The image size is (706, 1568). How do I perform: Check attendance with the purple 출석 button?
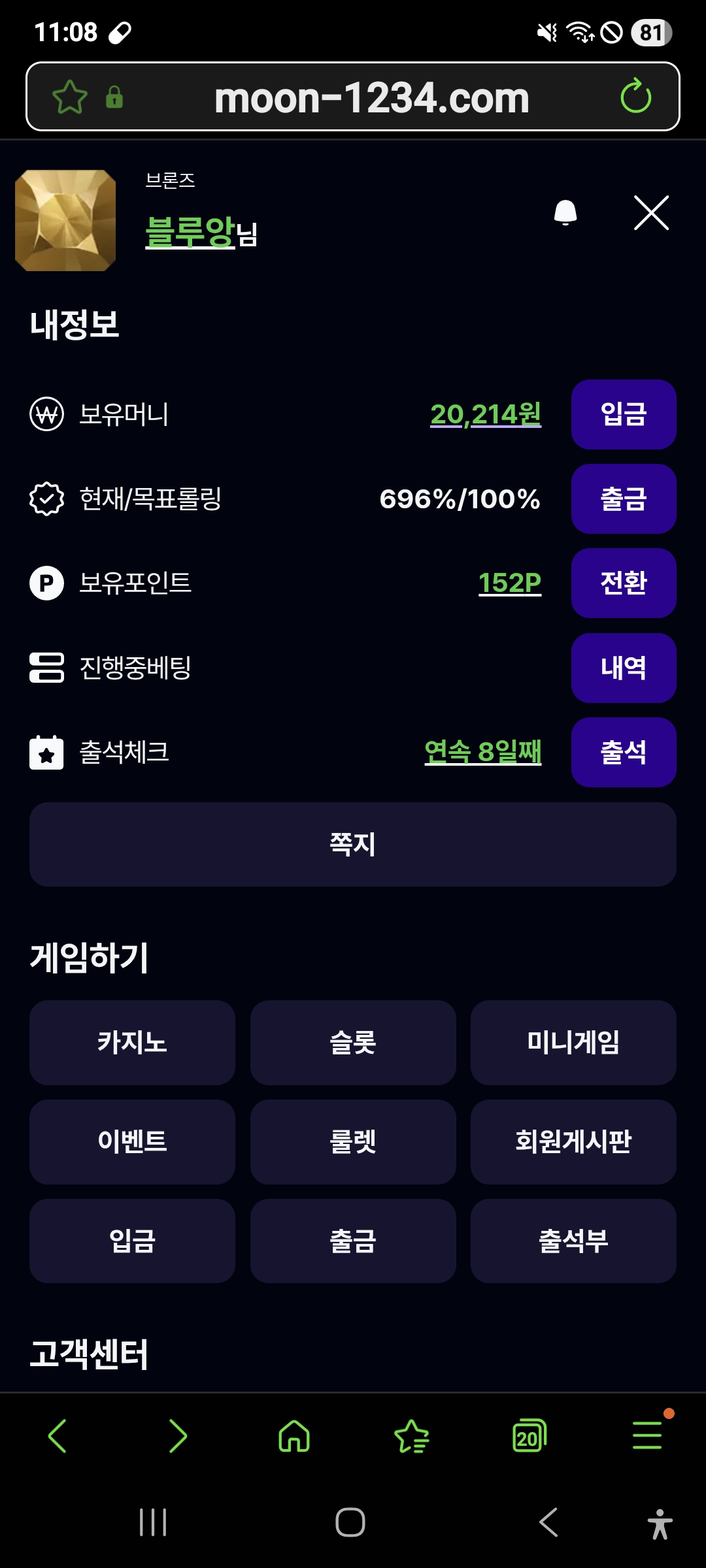click(623, 752)
